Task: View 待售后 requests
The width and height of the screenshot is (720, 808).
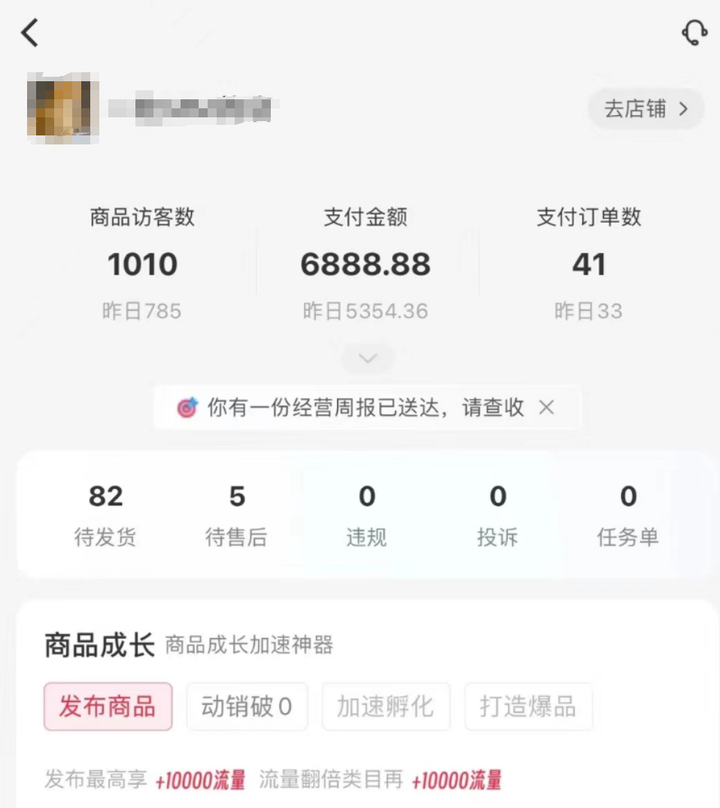Action: coord(236,515)
